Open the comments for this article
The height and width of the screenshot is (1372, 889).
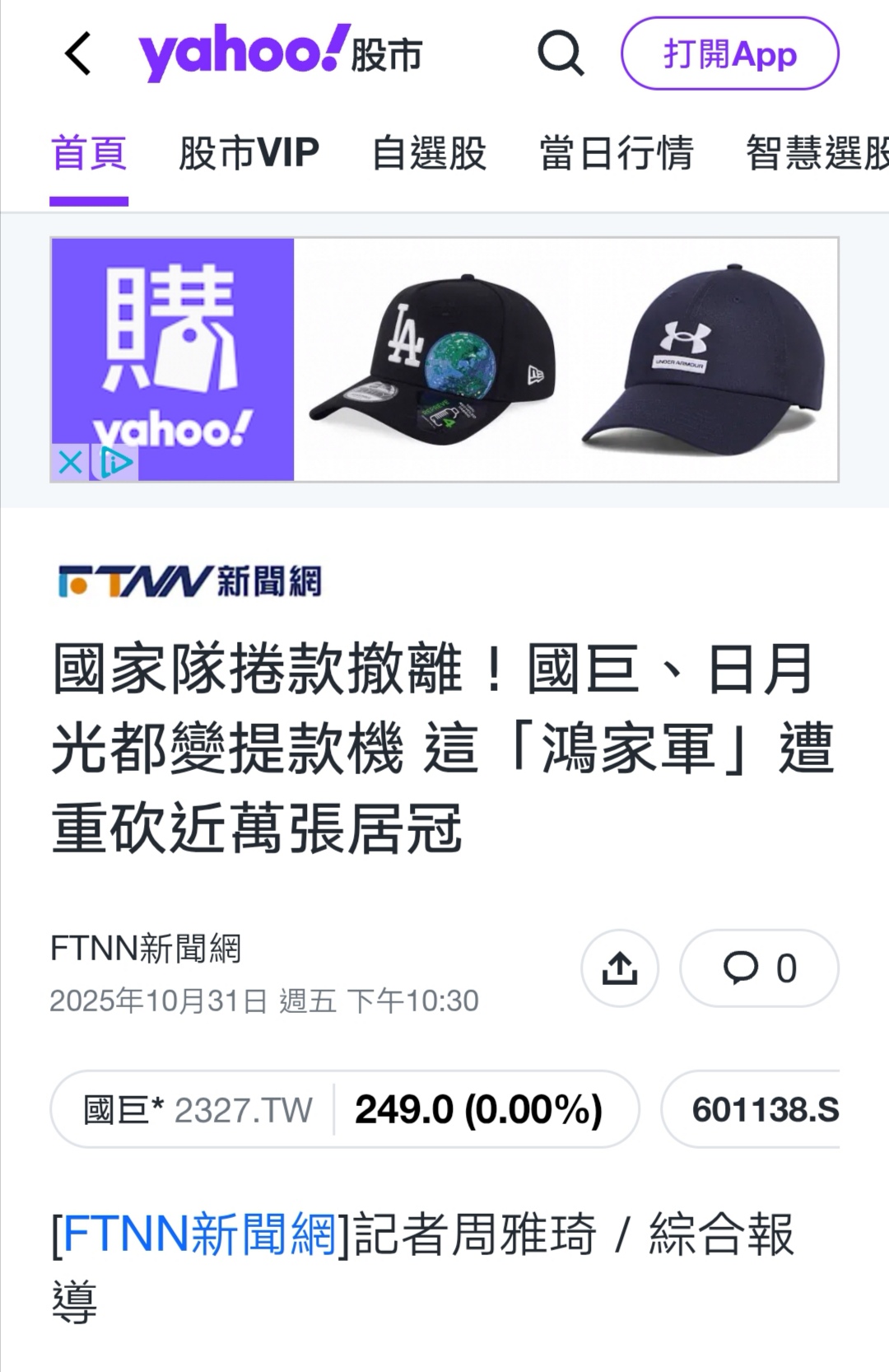tap(759, 968)
